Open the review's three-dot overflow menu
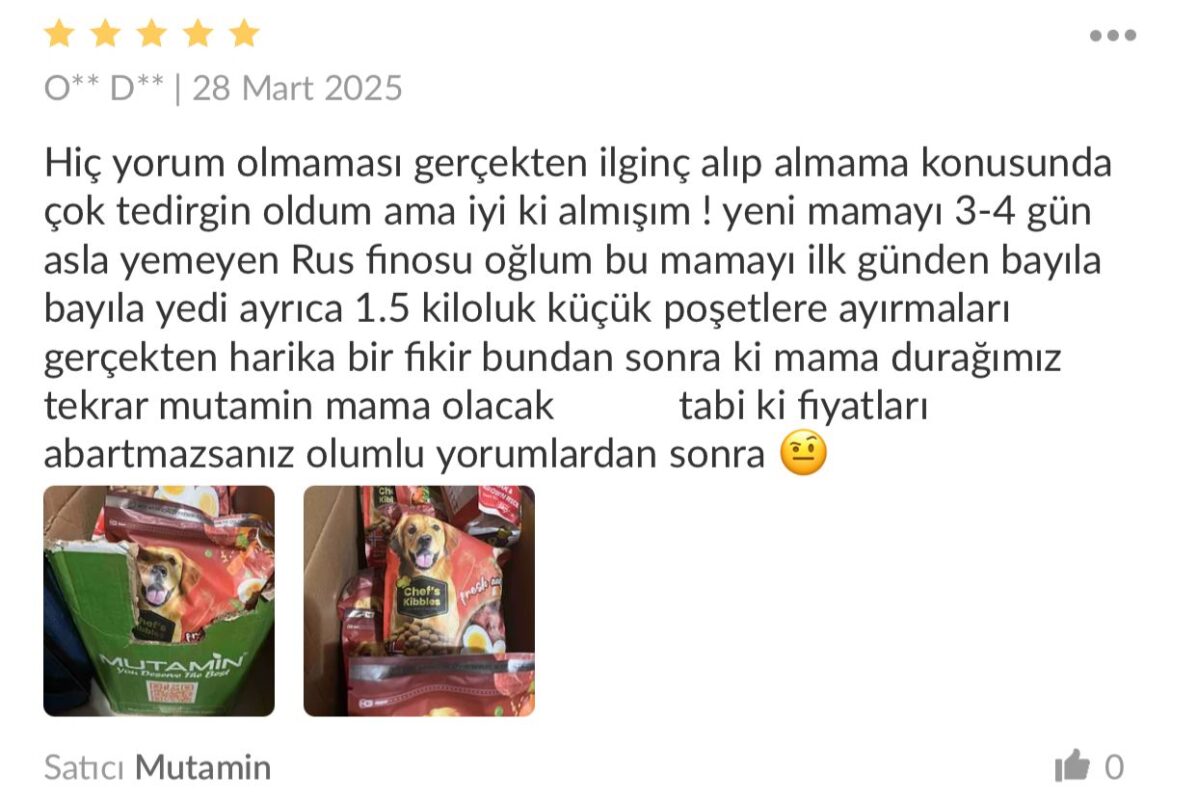 point(1112,36)
